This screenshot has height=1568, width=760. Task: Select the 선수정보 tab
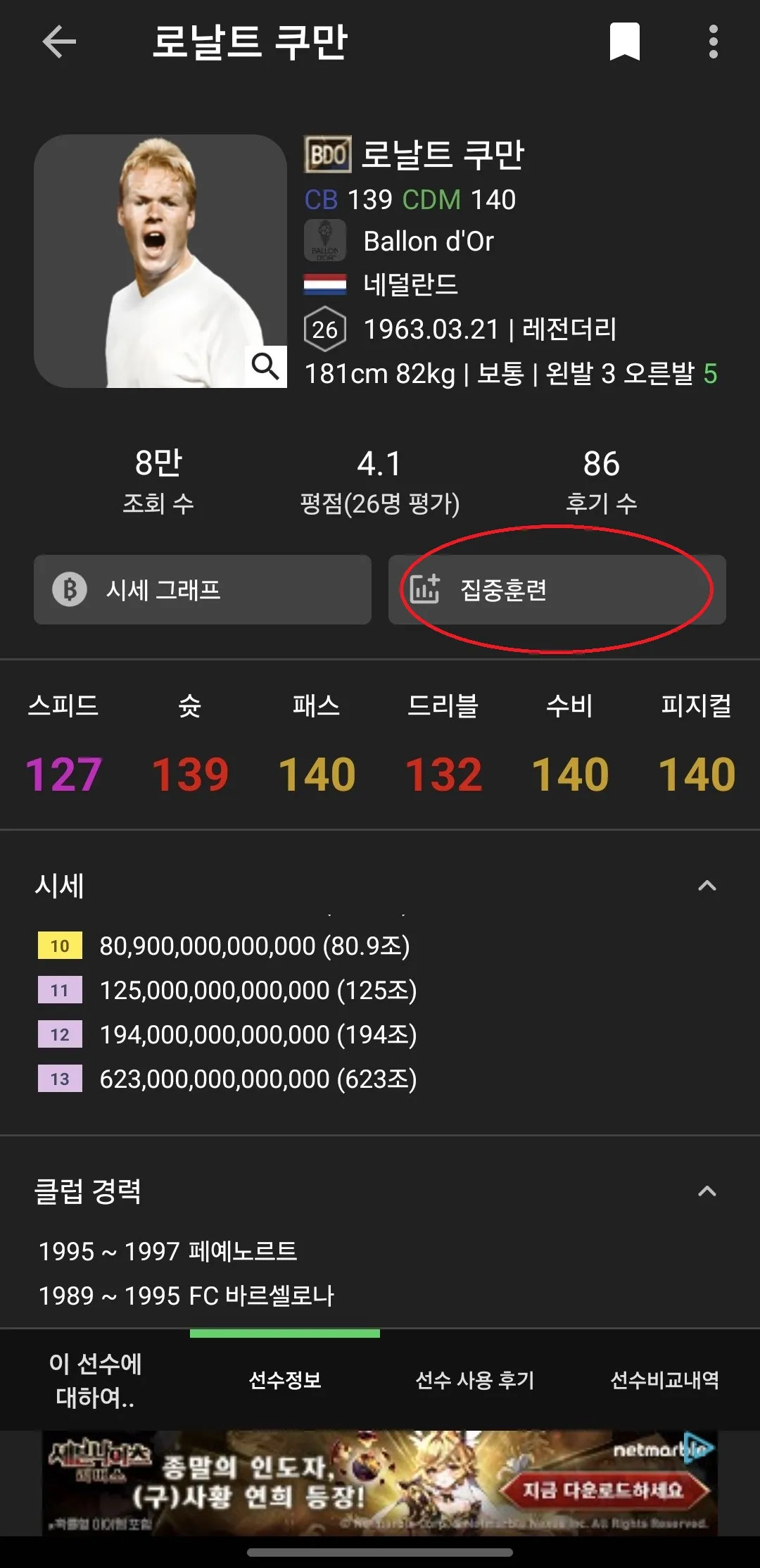[x=285, y=1380]
